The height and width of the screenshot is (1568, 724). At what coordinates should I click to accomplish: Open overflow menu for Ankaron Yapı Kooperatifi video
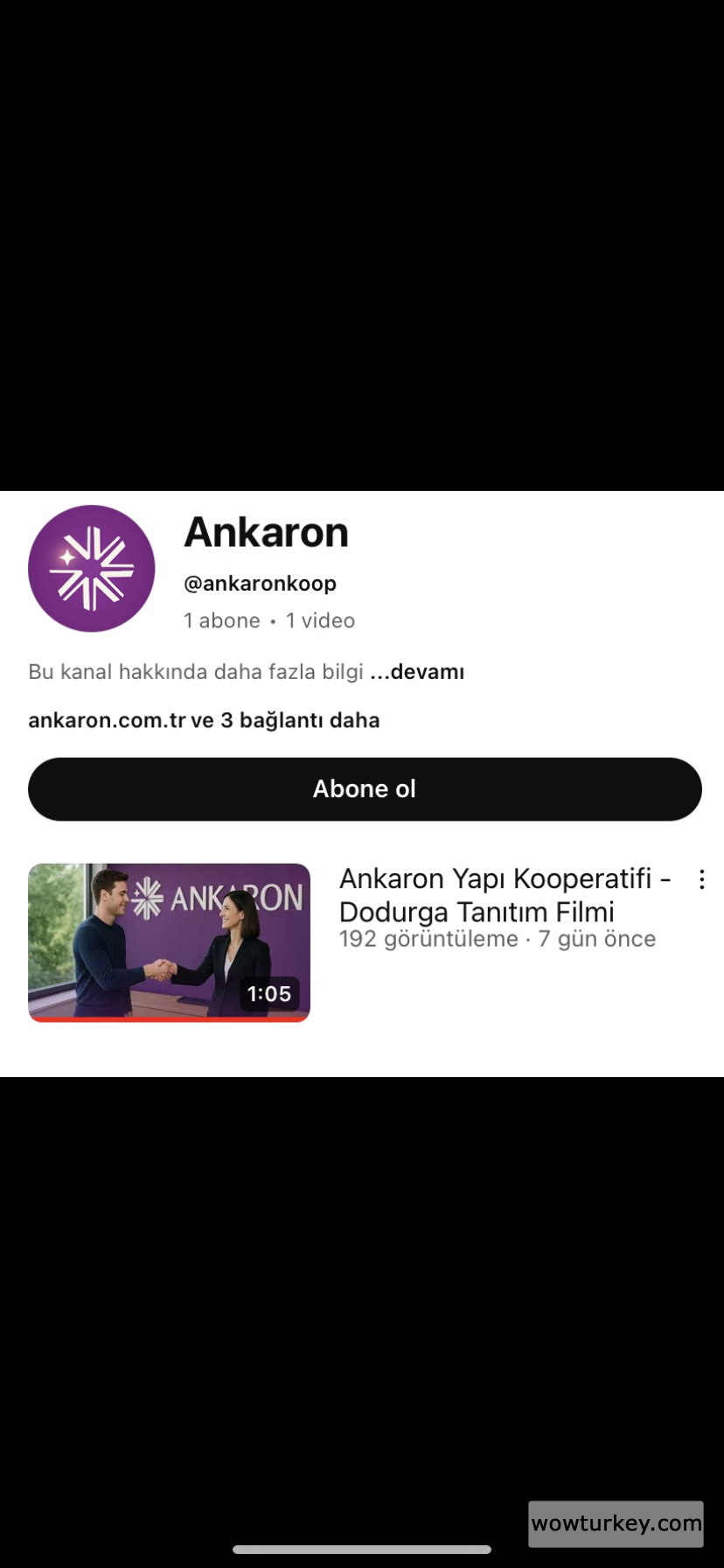[x=701, y=879]
